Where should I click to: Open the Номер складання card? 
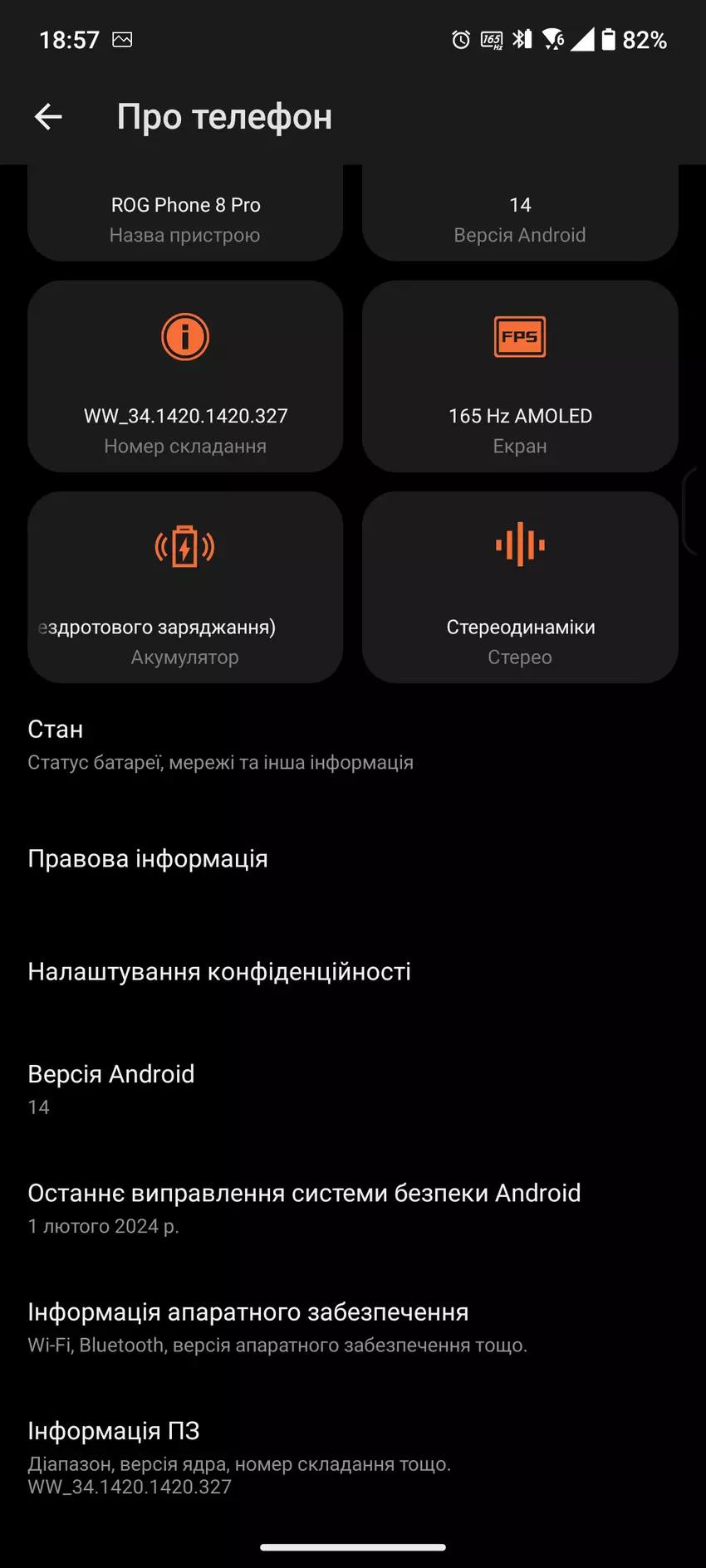pos(185,378)
